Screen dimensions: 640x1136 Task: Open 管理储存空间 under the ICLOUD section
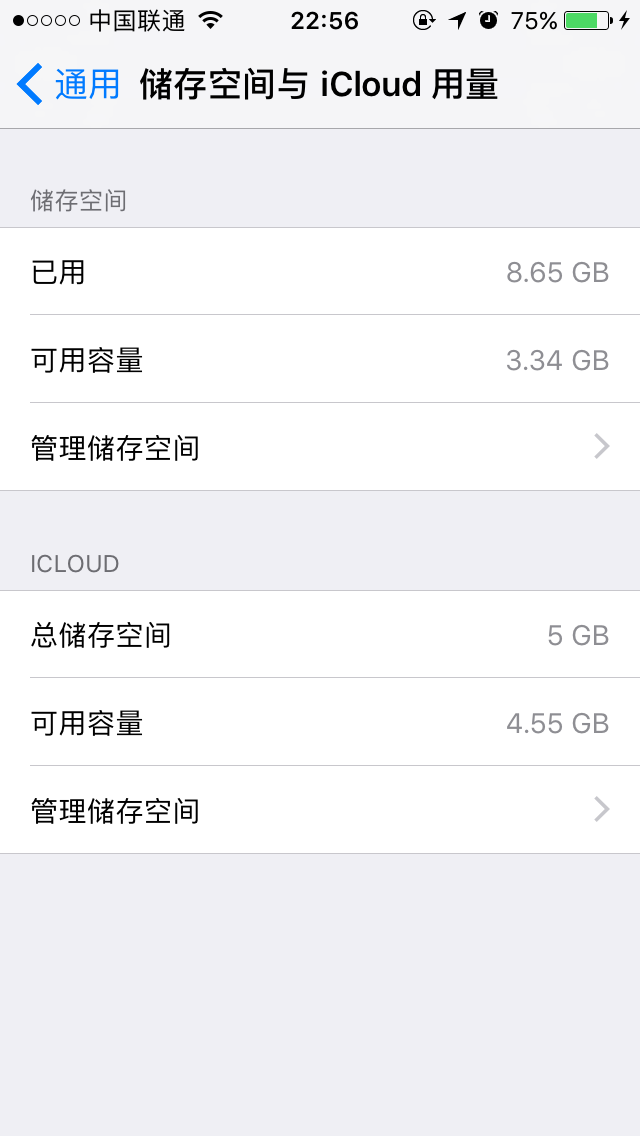(x=320, y=810)
